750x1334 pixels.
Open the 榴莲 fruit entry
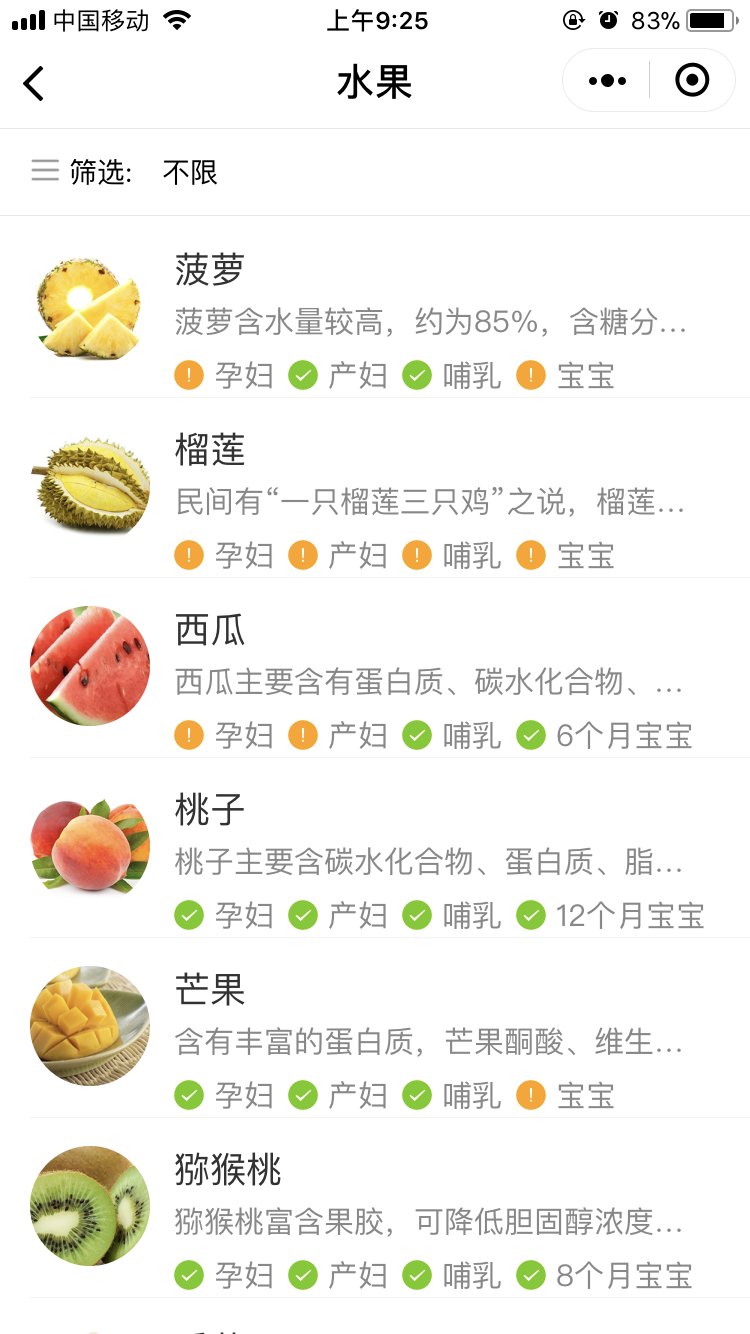[375, 488]
